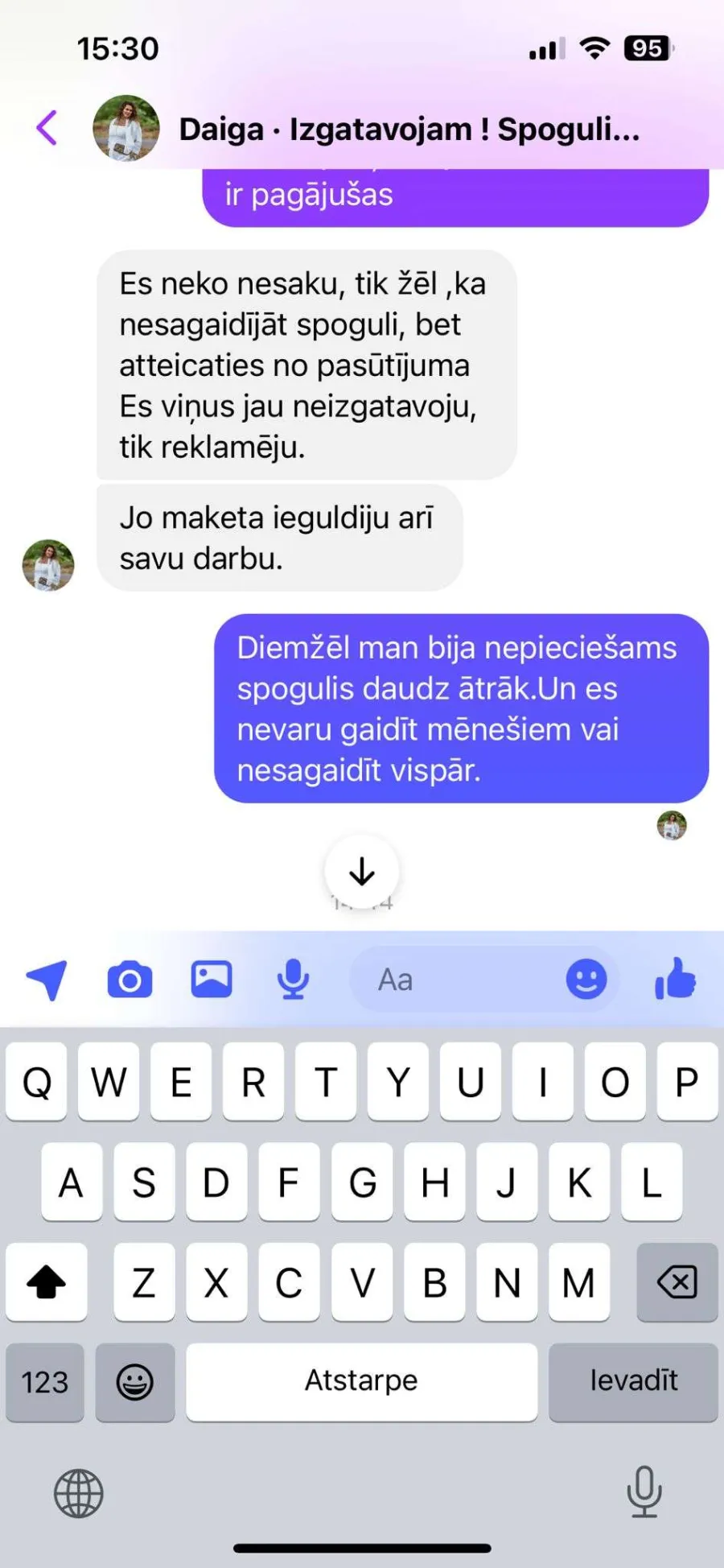
Task: Tap the Ievadīt return key
Action: tap(633, 1382)
